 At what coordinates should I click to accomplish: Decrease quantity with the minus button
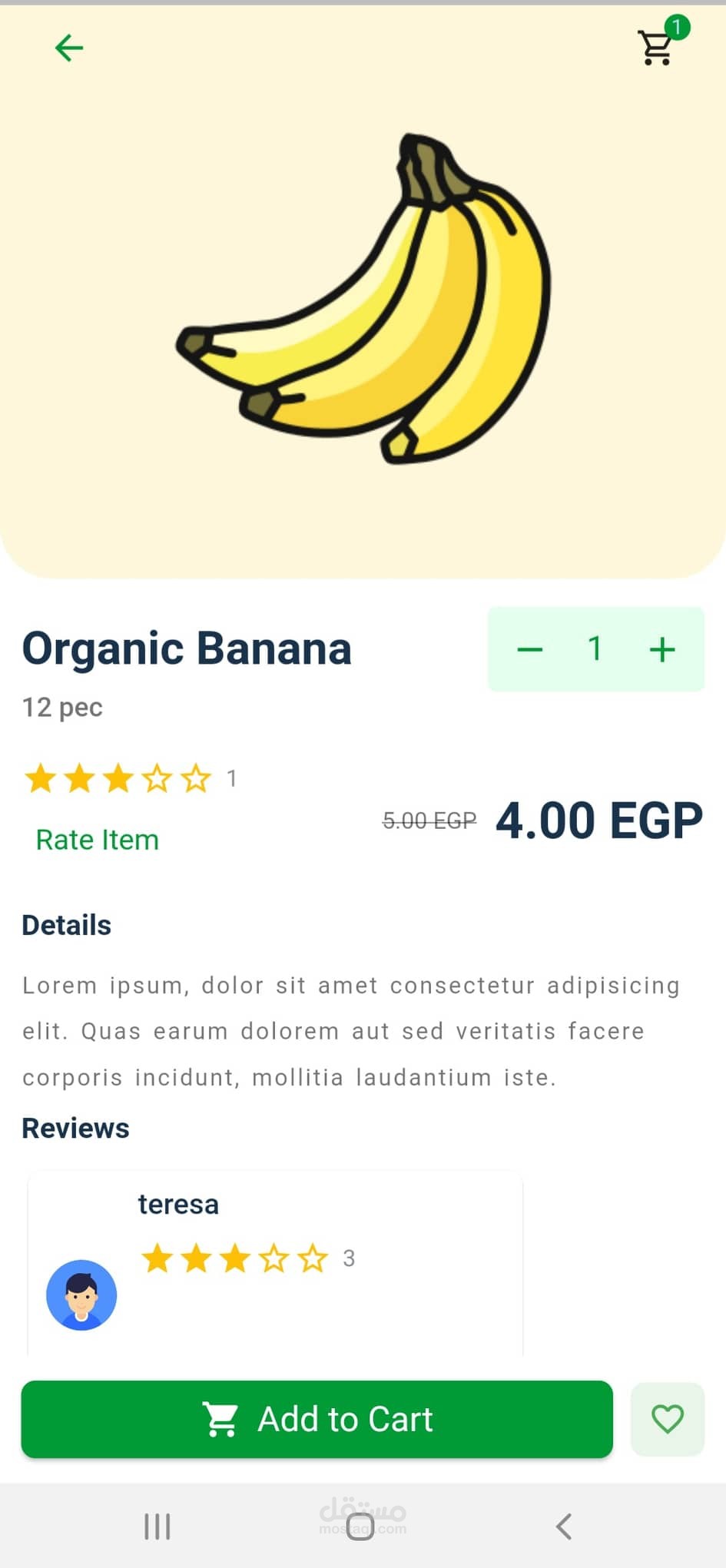coord(530,650)
